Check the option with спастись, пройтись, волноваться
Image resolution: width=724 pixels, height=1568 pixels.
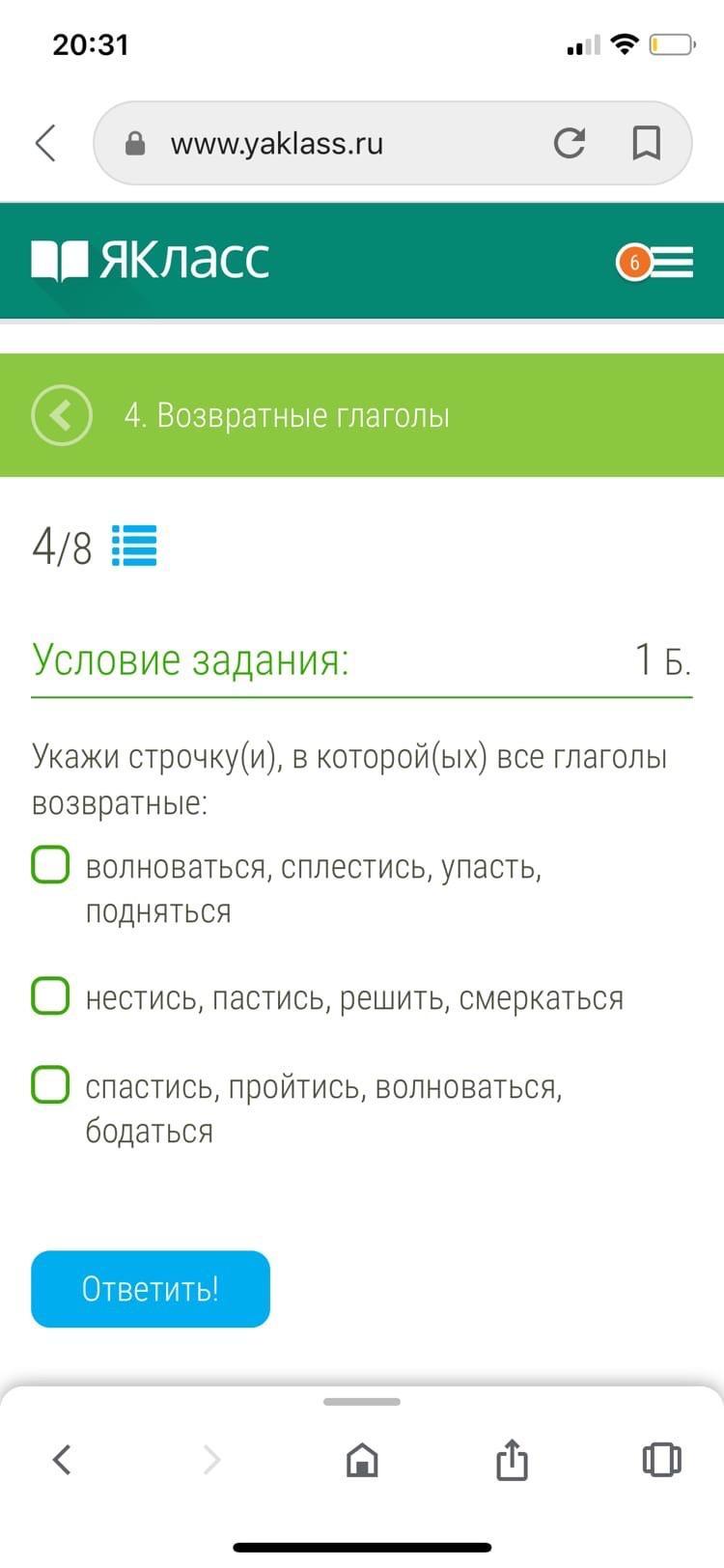click(50, 1084)
